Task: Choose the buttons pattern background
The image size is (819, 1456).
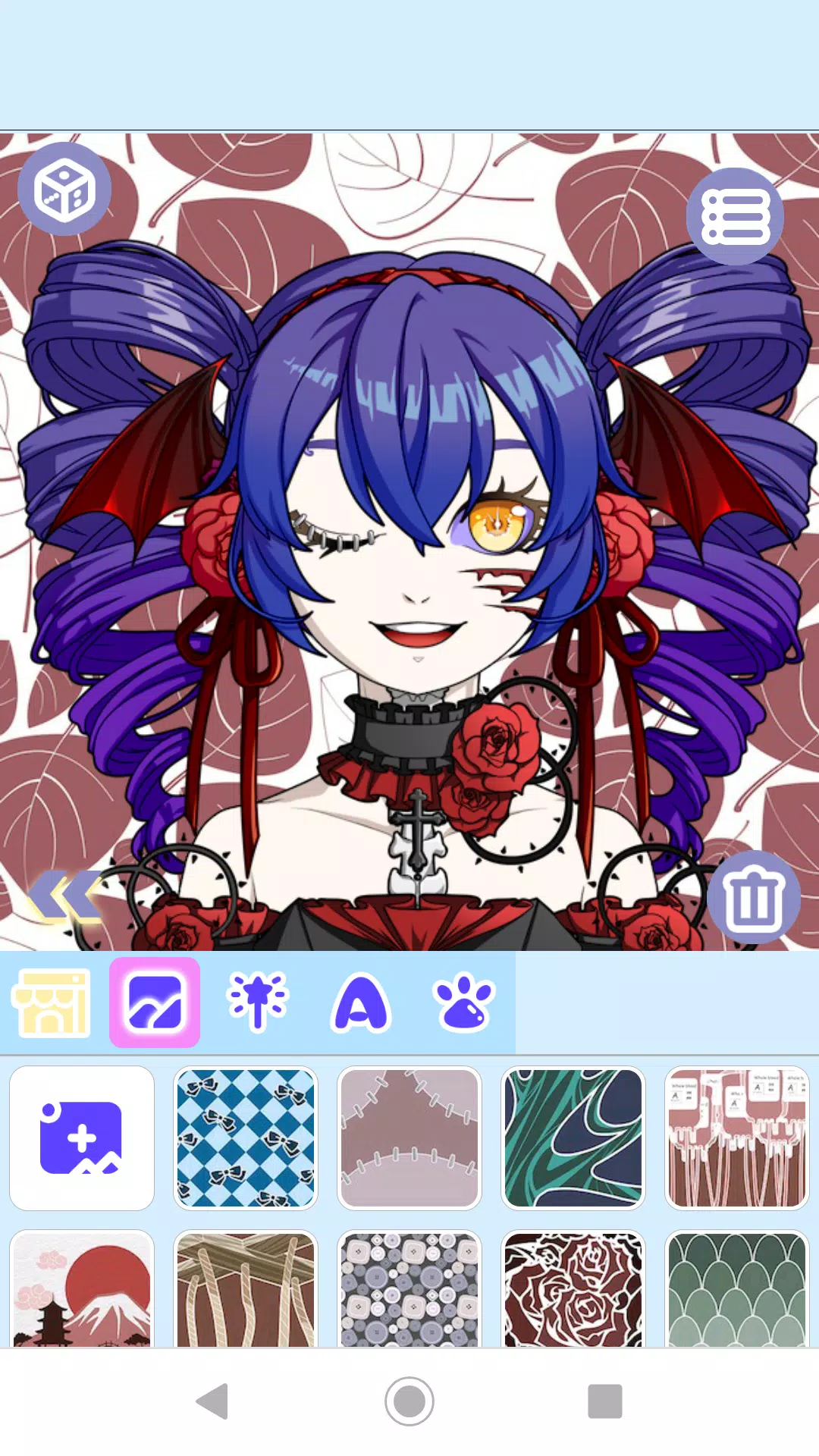Action: coord(409,1291)
